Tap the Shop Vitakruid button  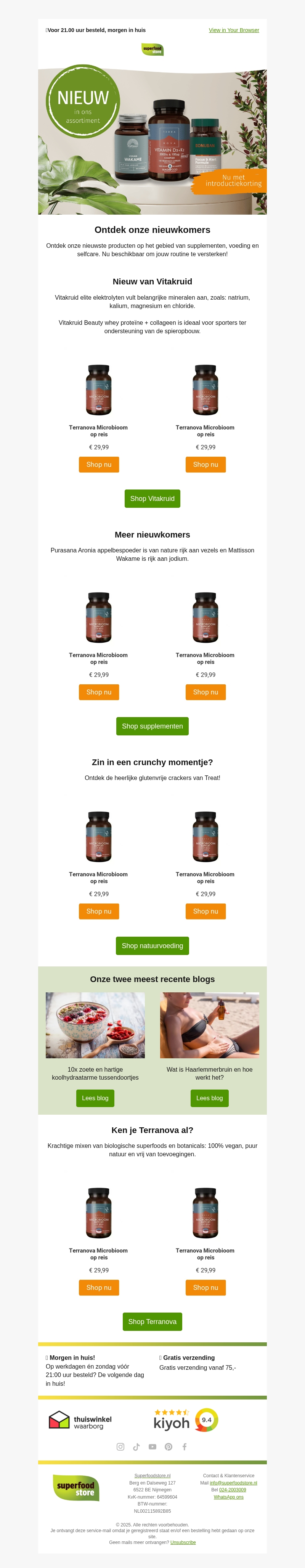[152, 499]
